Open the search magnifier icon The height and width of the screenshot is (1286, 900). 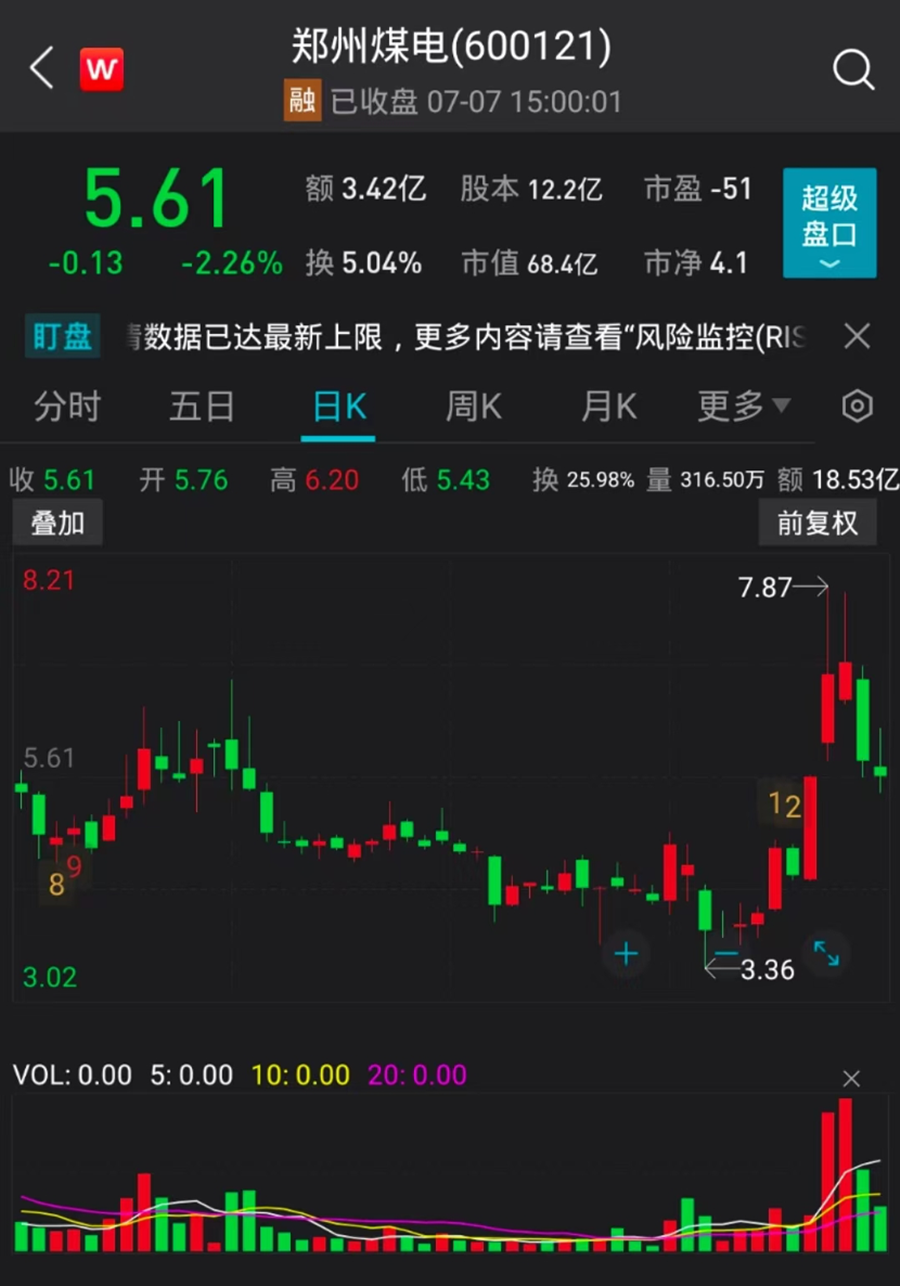pyautogui.click(x=853, y=70)
